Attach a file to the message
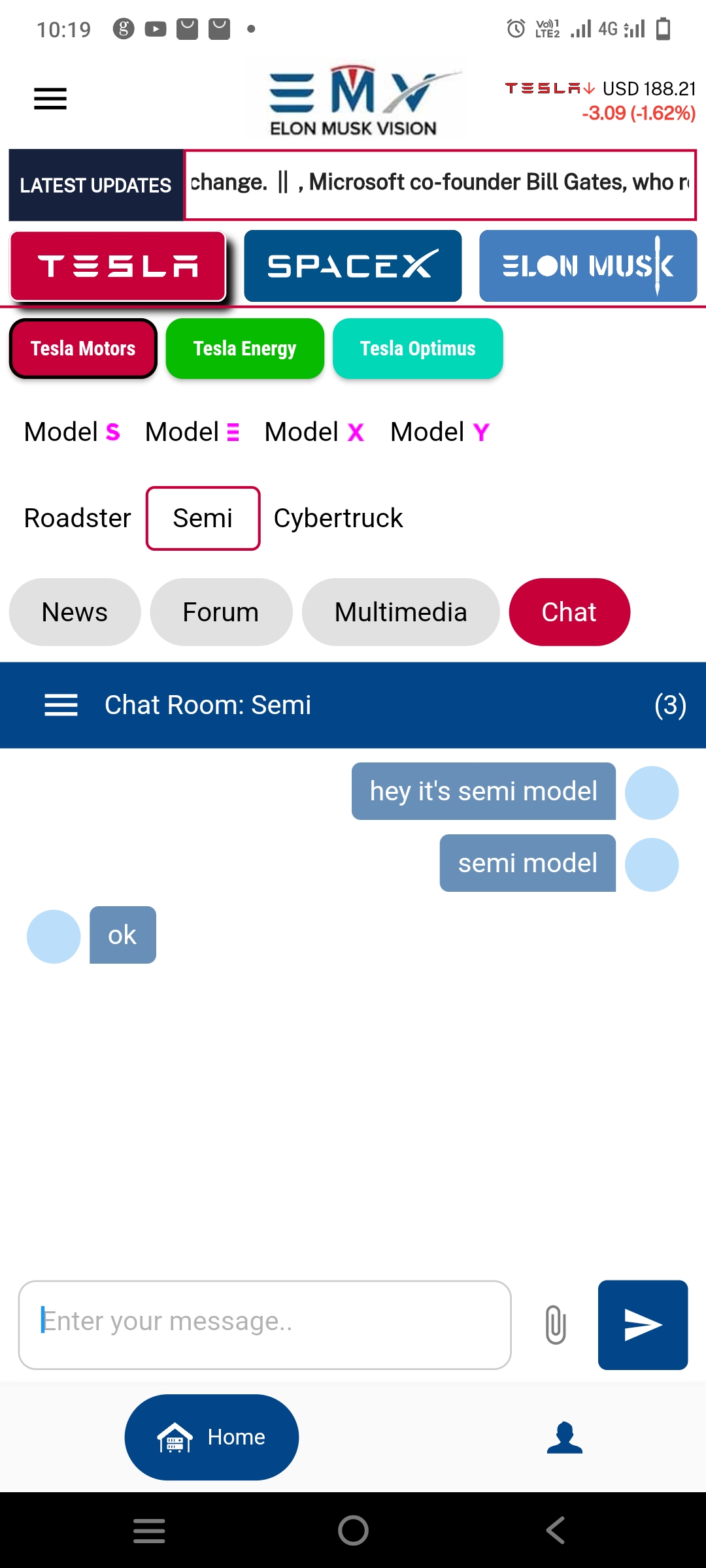The width and height of the screenshot is (706, 1568). click(x=555, y=1324)
